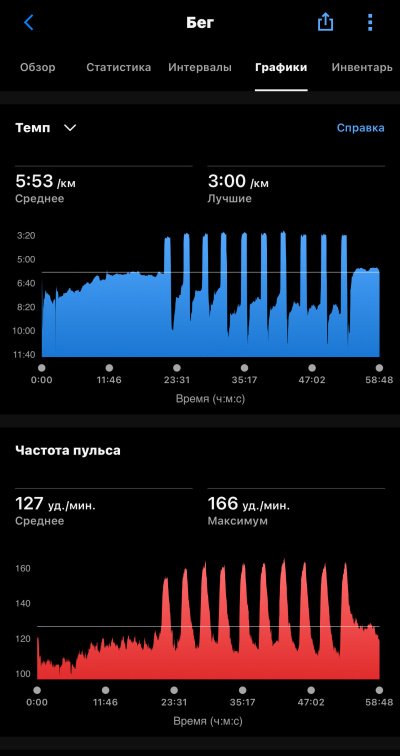Open the Интервалы tab

pos(200,68)
